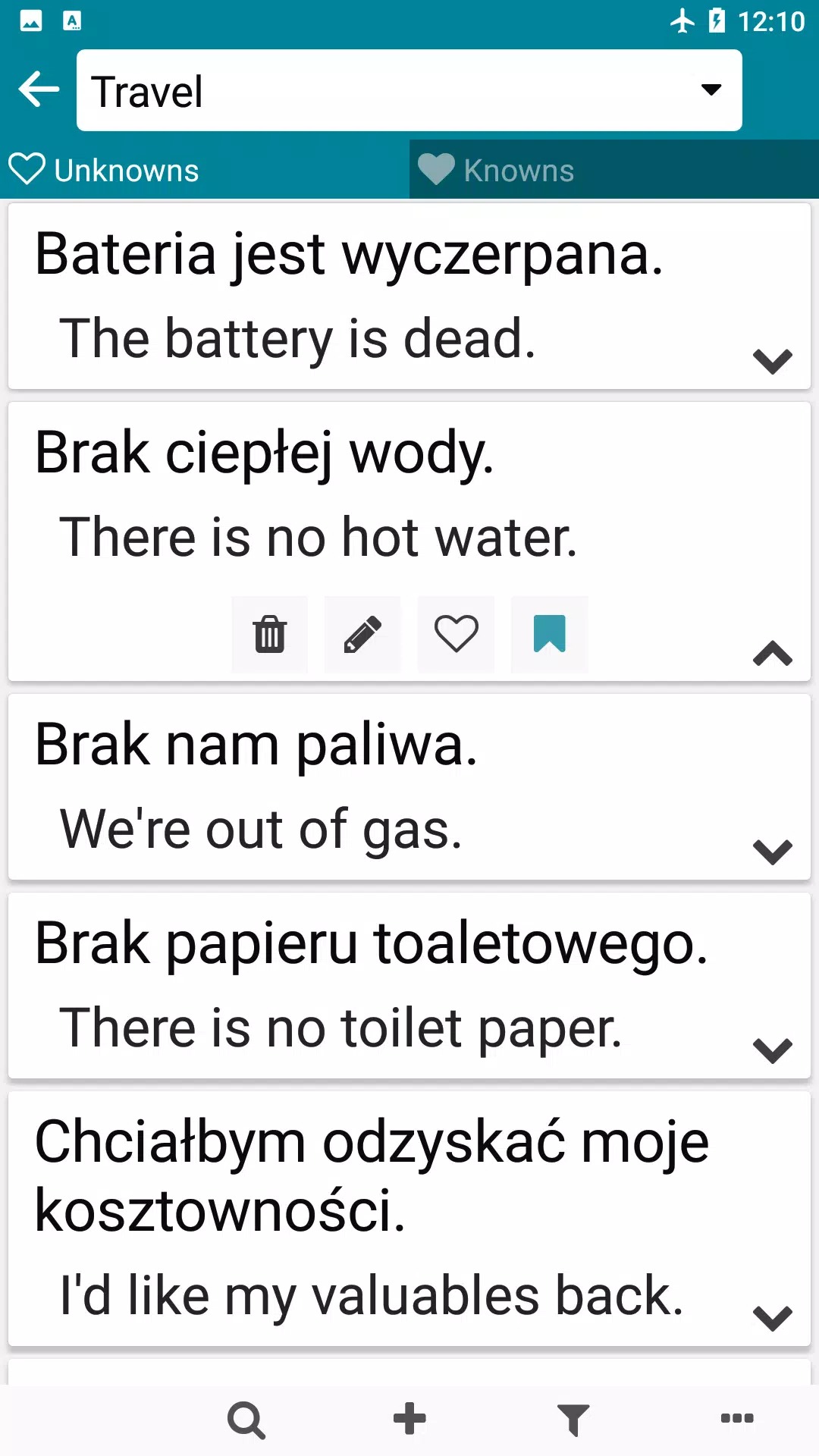819x1456 pixels.
Task: Open search from the bottom toolbar
Action: 246,1420
